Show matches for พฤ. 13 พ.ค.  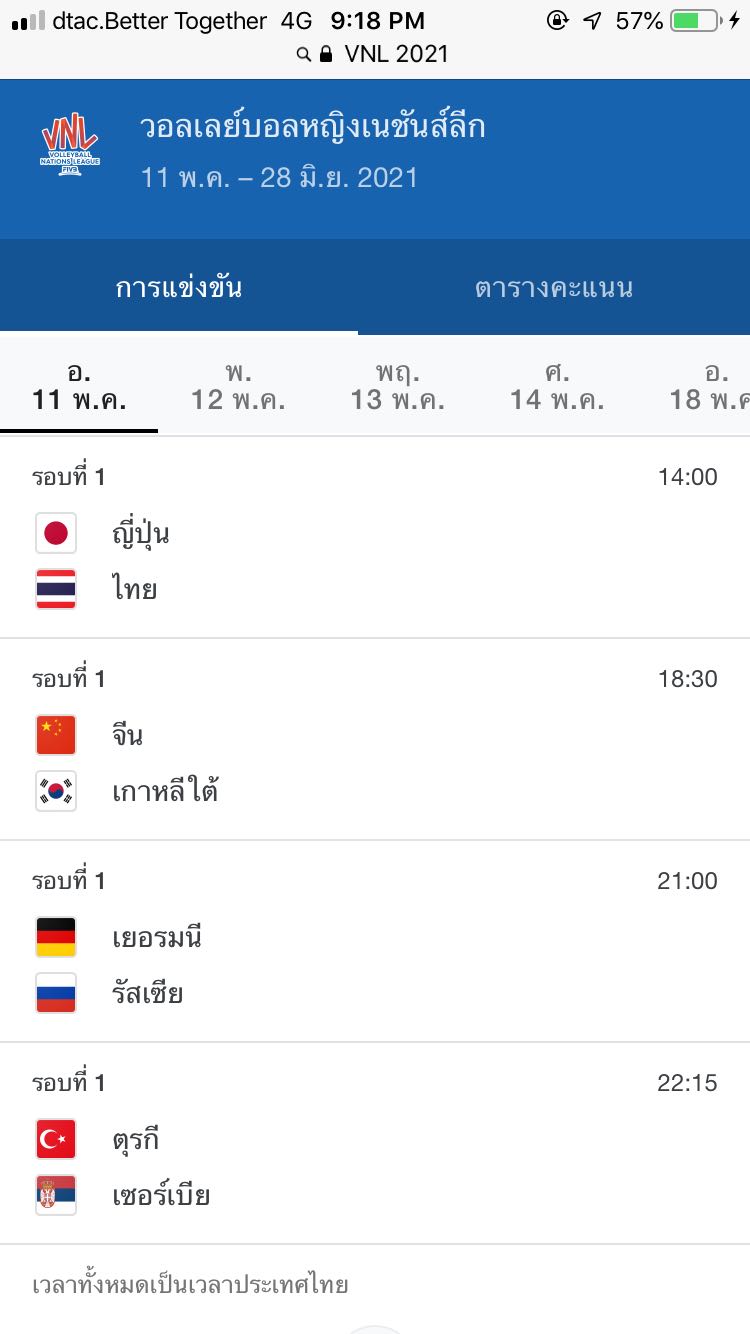coord(397,387)
